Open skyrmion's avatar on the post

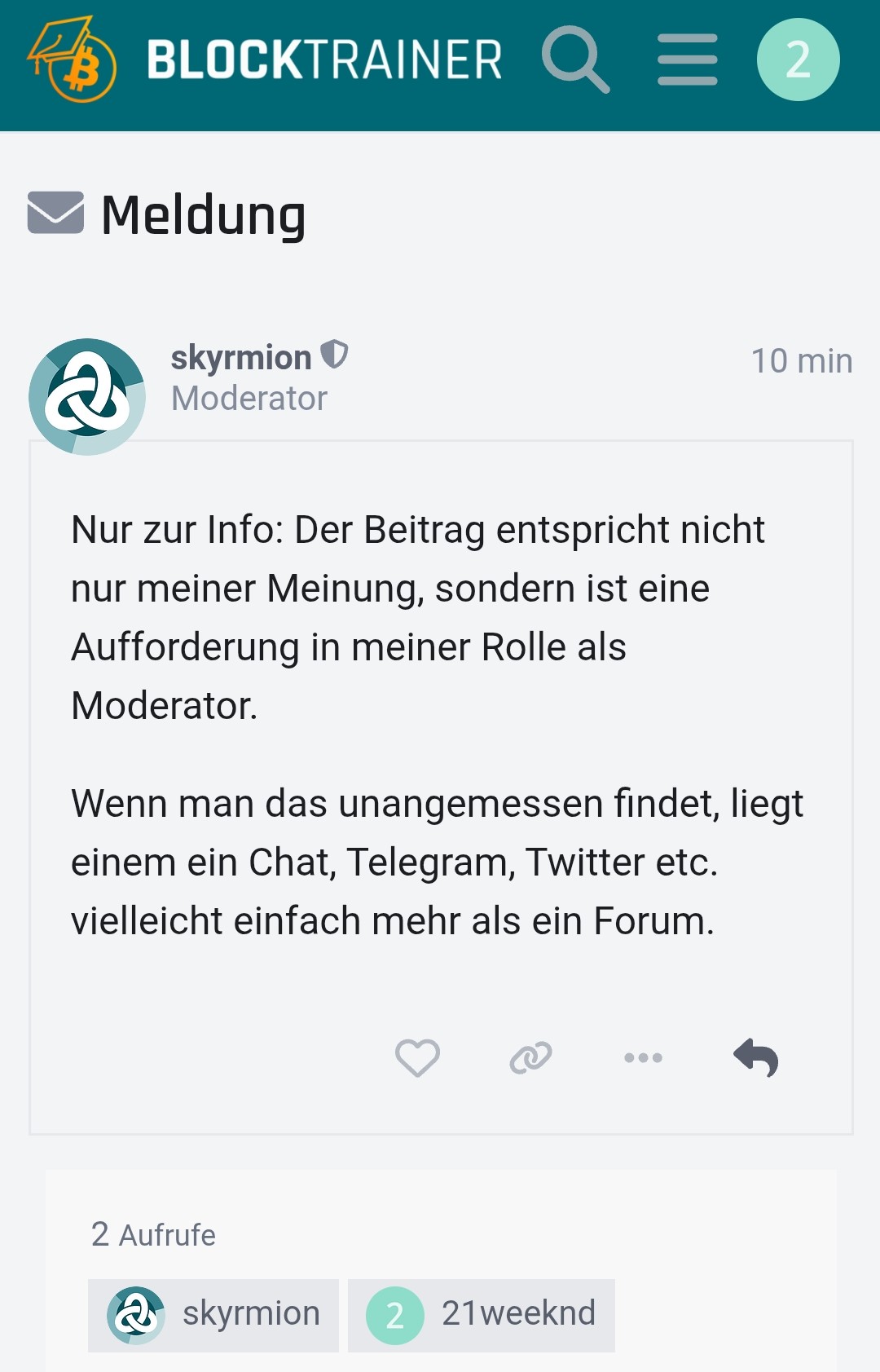(x=87, y=397)
